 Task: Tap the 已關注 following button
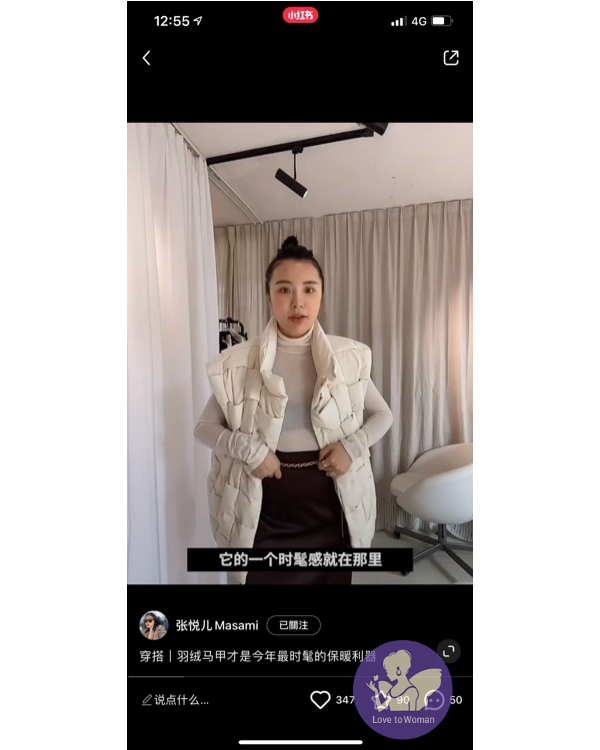pyautogui.click(x=293, y=625)
